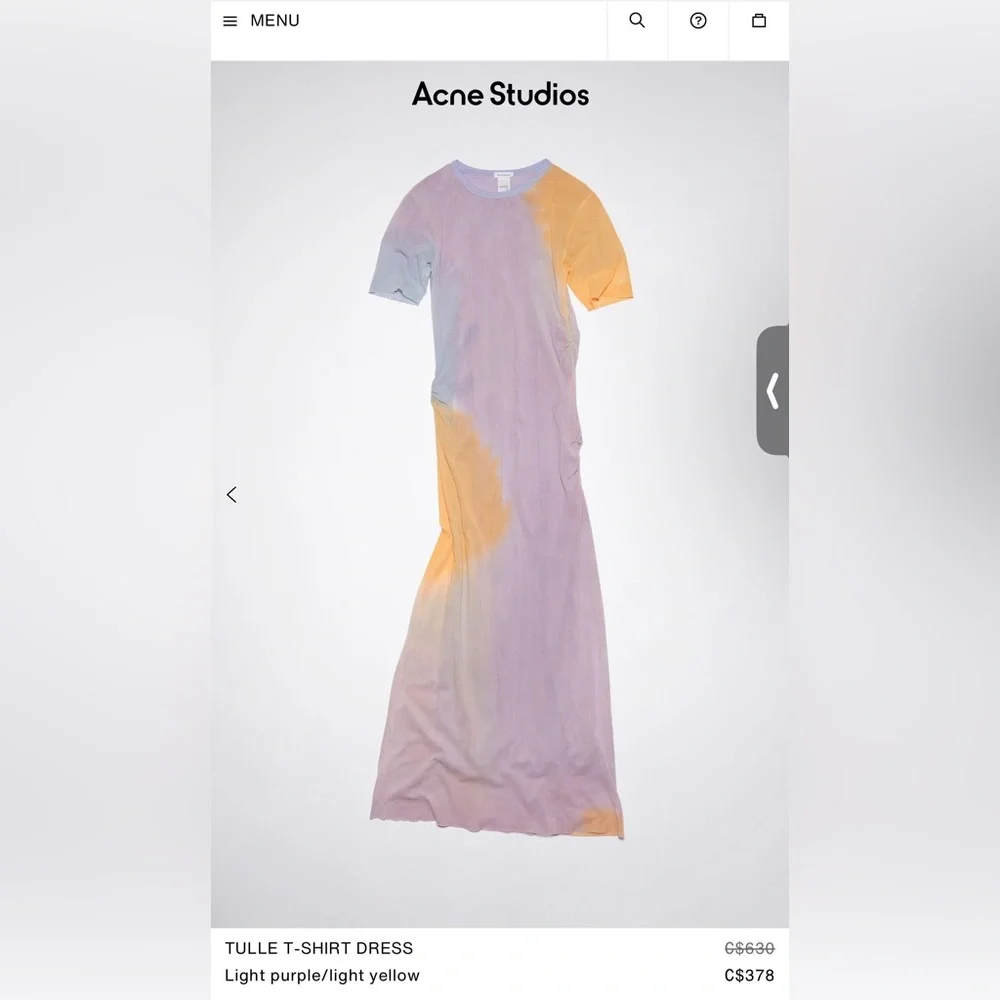Open the shopping bag
The width and height of the screenshot is (1000, 1000).
click(x=759, y=21)
